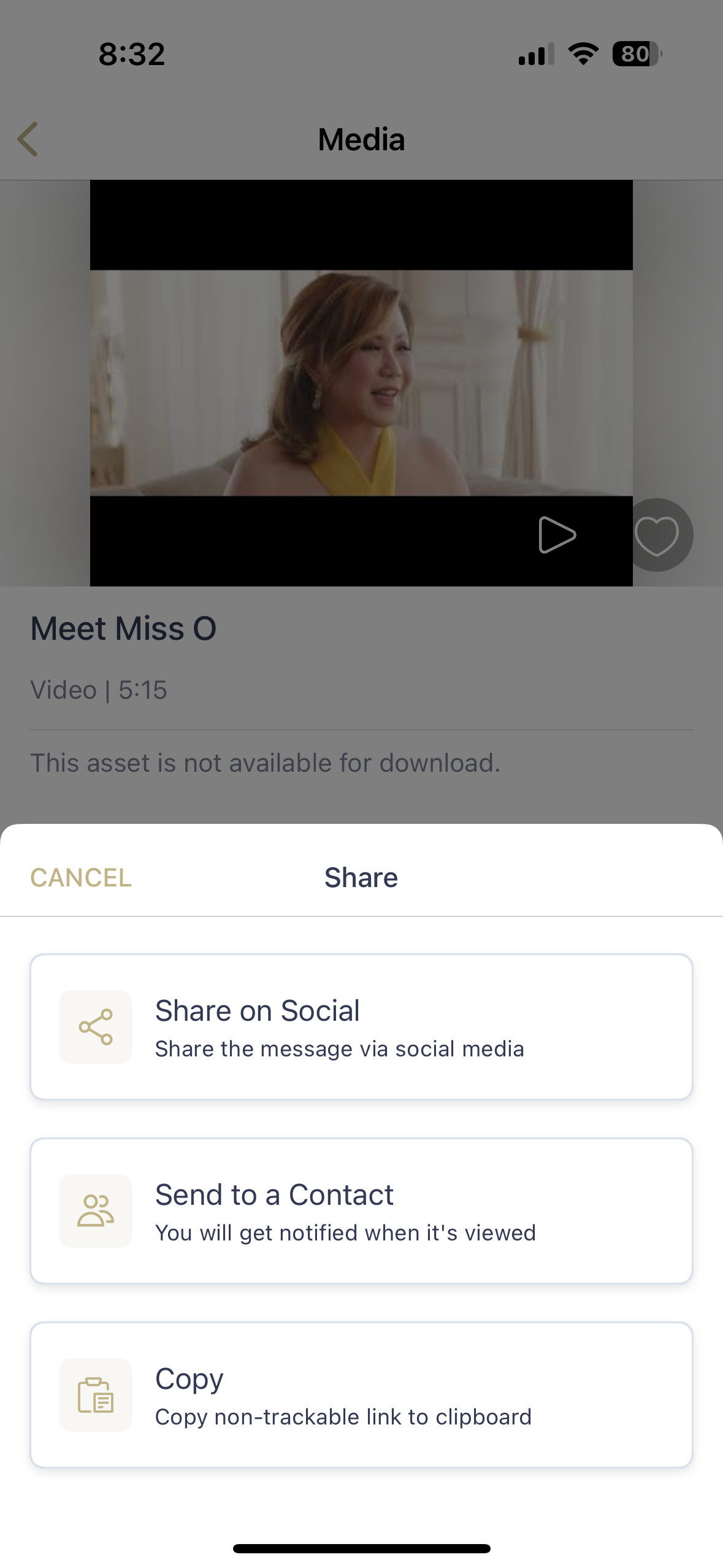Select Send to a Contact
Image resolution: width=723 pixels, height=1568 pixels.
pos(361,1210)
